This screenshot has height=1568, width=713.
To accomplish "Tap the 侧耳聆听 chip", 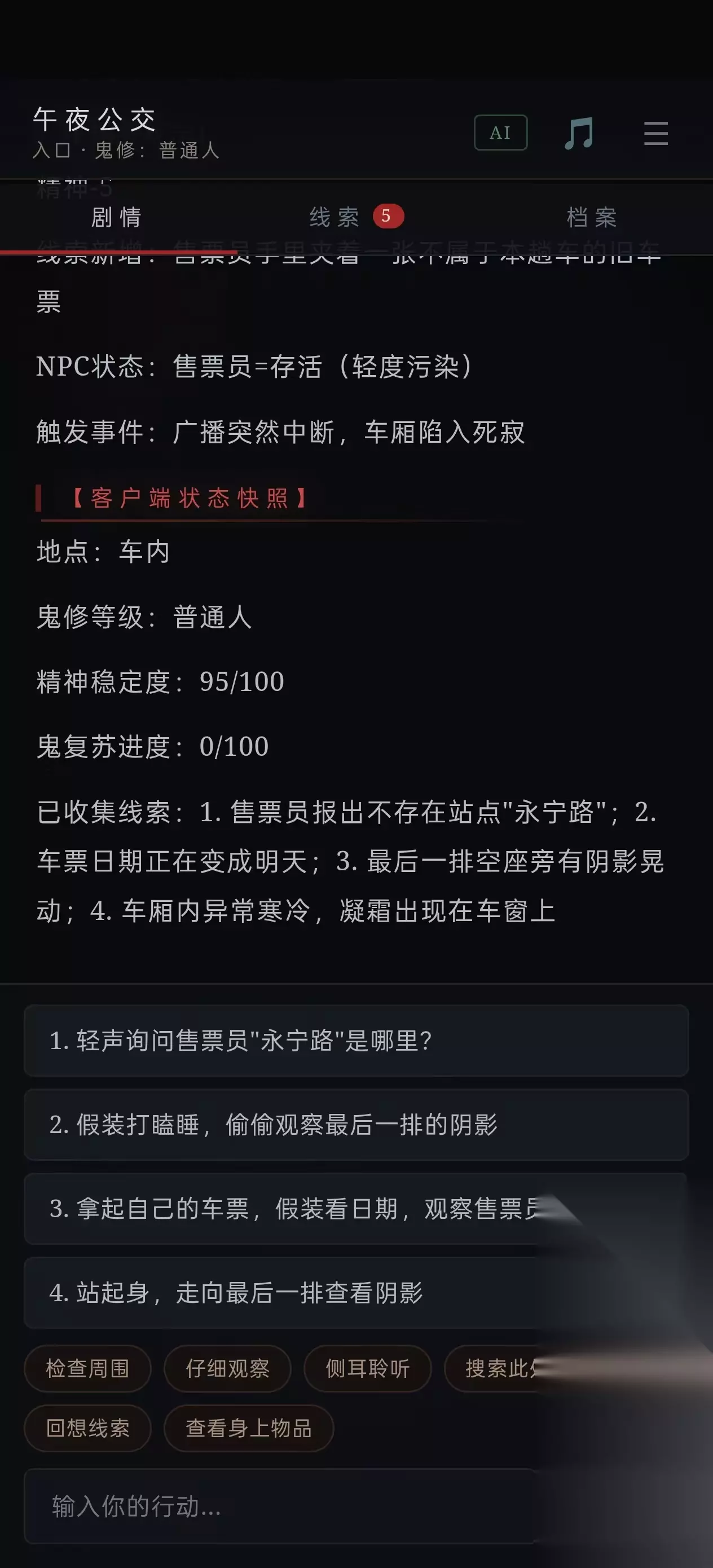I will [368, 1368].
